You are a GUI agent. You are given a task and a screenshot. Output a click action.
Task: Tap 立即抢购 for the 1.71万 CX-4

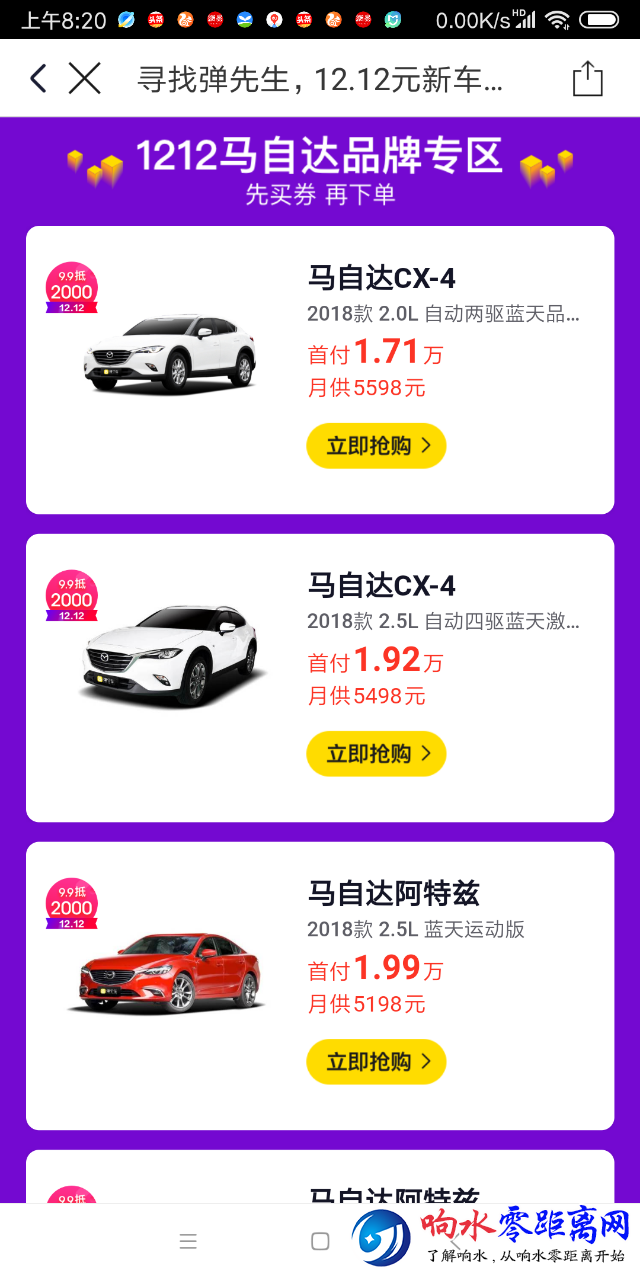coord(376,446)
